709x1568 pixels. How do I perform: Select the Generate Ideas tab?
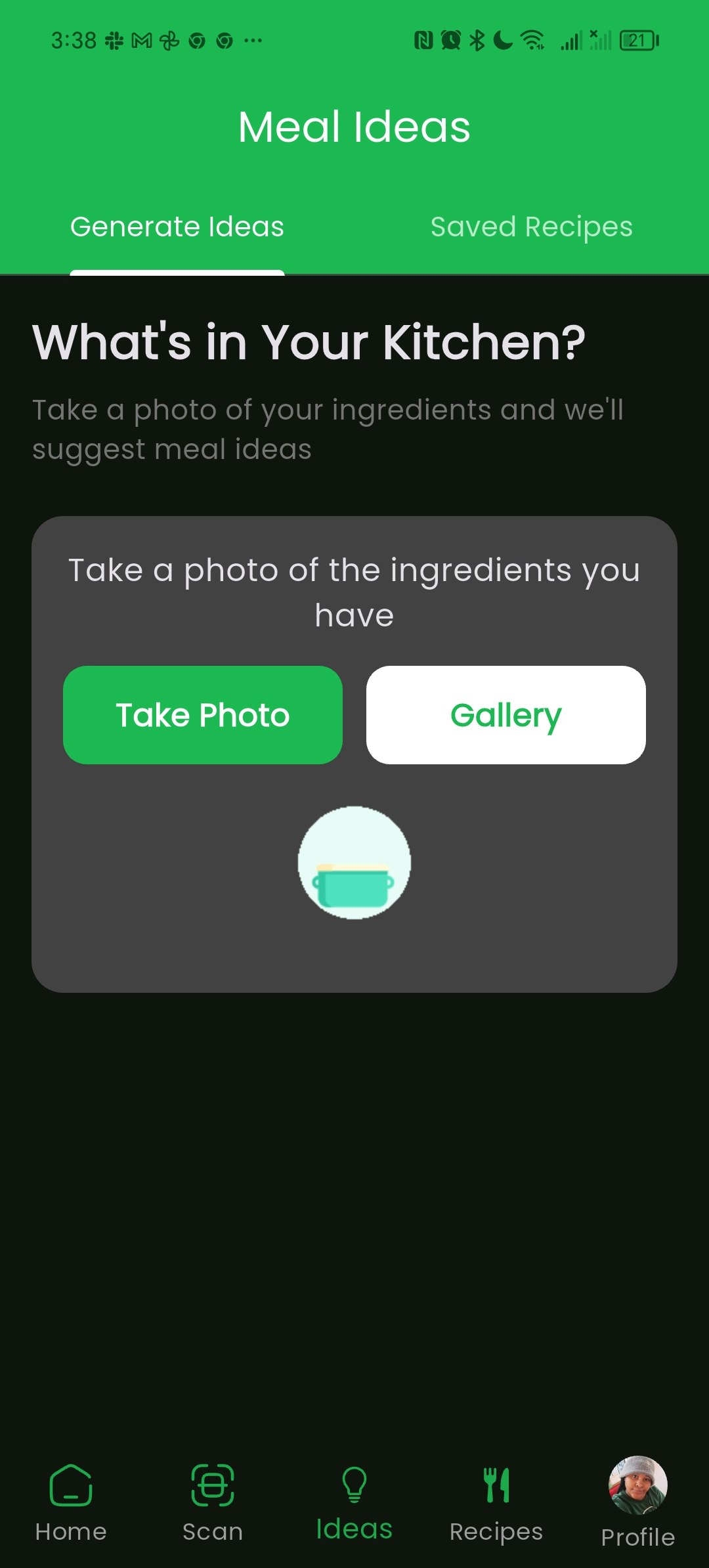point(177,227)
